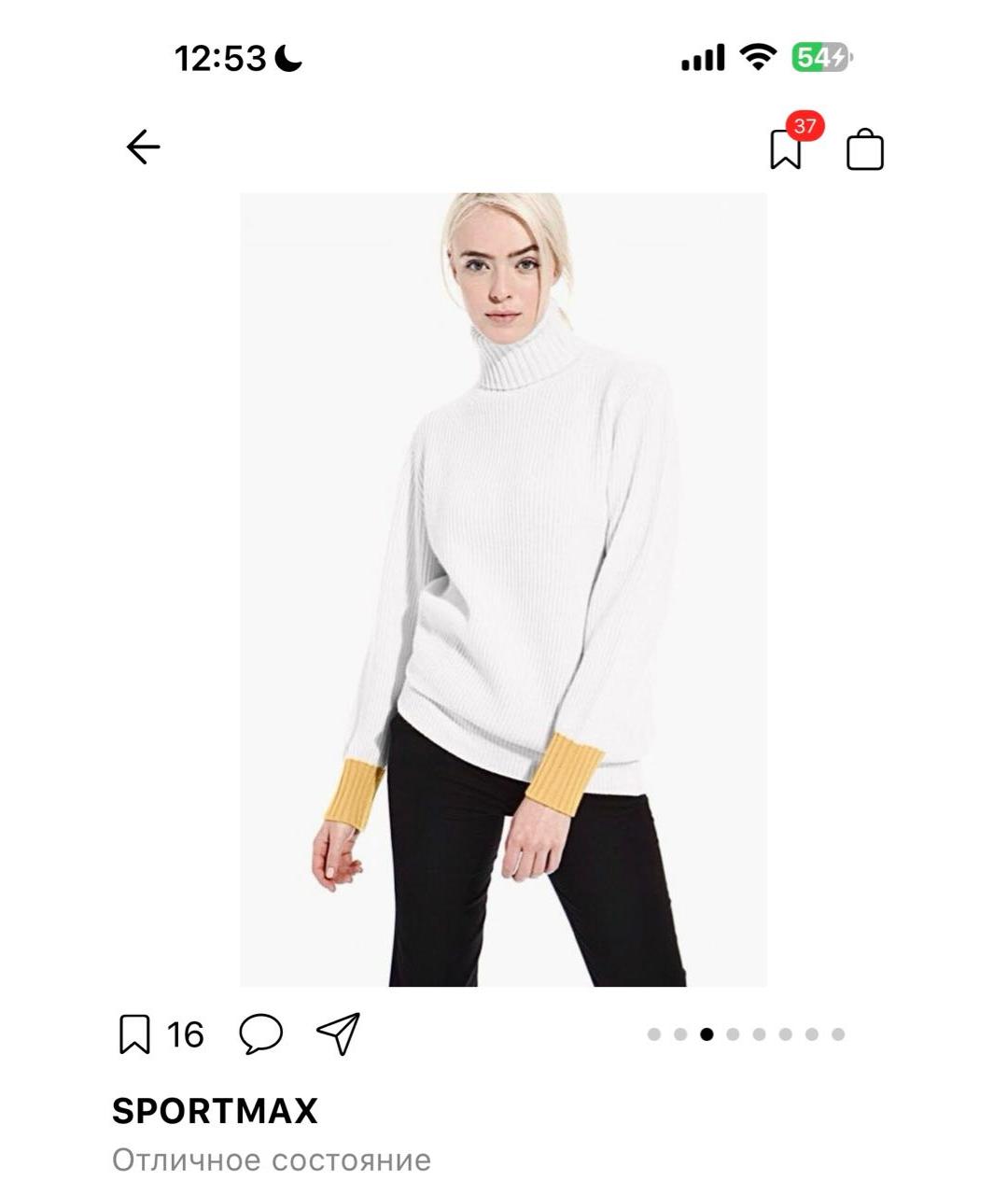Select the third pagination dot
The height and width of the screenshot is (1195, 1008).
click(708, 1034)
